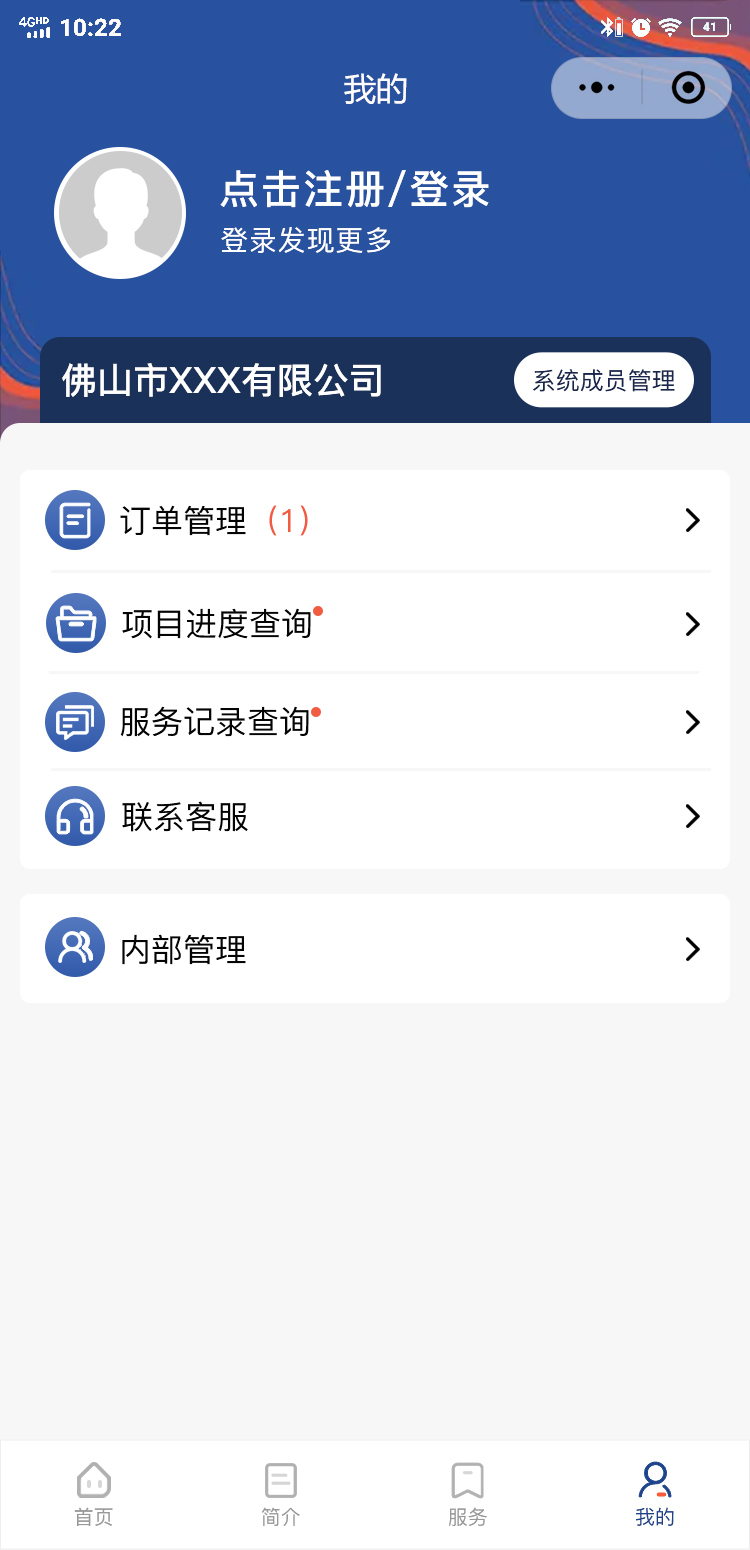Open 订单管理 row
750x1550 pixels.
tap(375, 520)
